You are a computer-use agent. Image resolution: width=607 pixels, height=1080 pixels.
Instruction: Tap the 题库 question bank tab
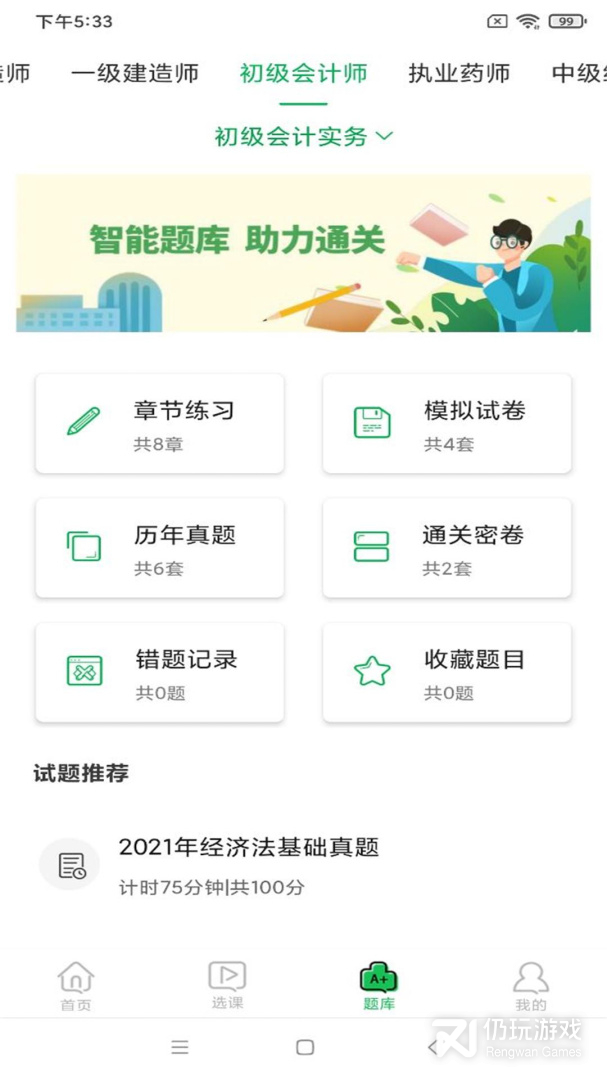(379, 986)
